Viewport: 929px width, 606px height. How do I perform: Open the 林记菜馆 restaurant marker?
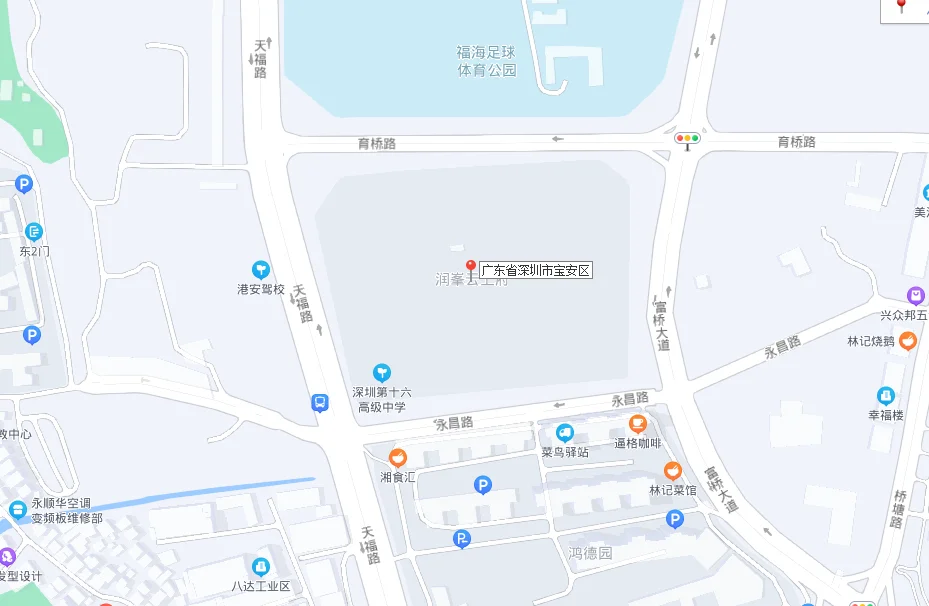coord(673,471)
